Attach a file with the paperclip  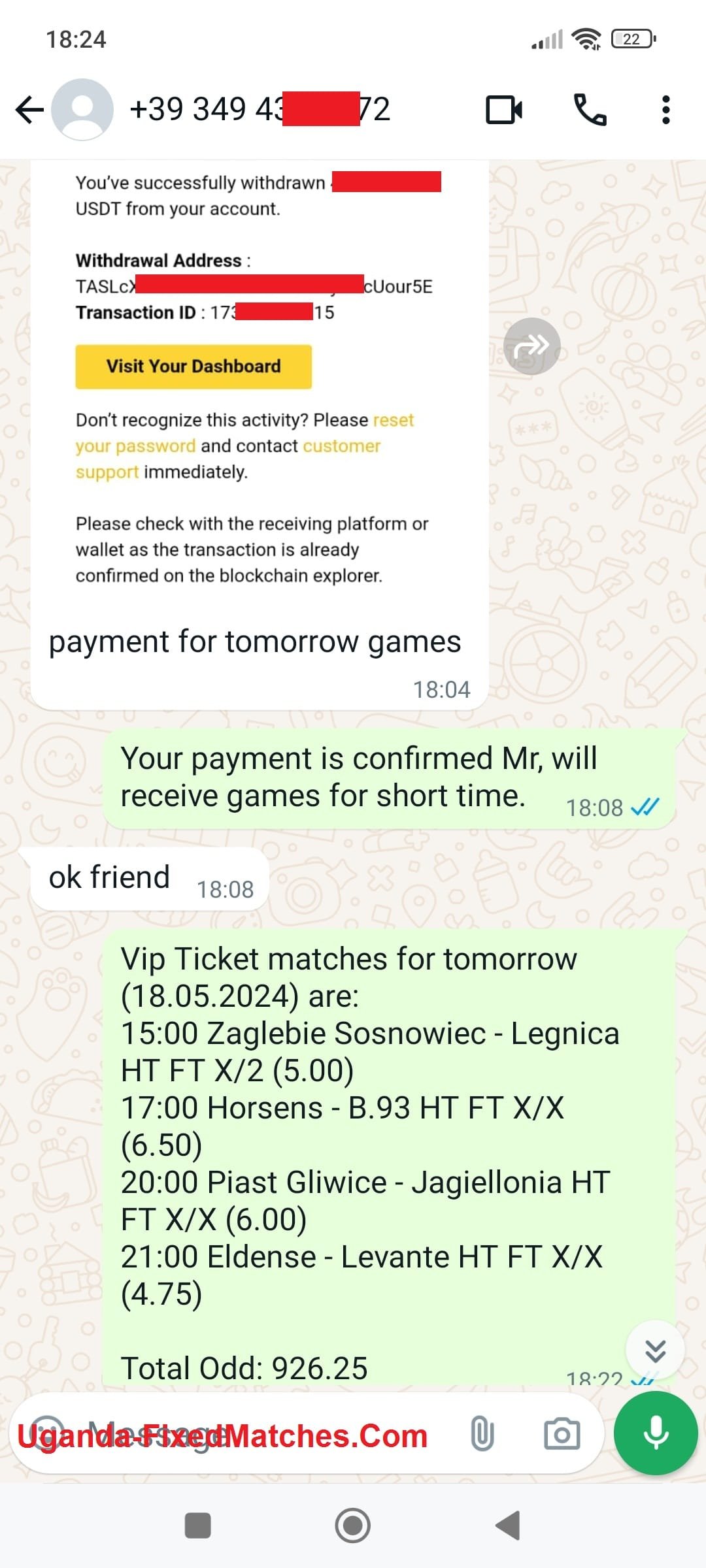(x=482, y=1434)
